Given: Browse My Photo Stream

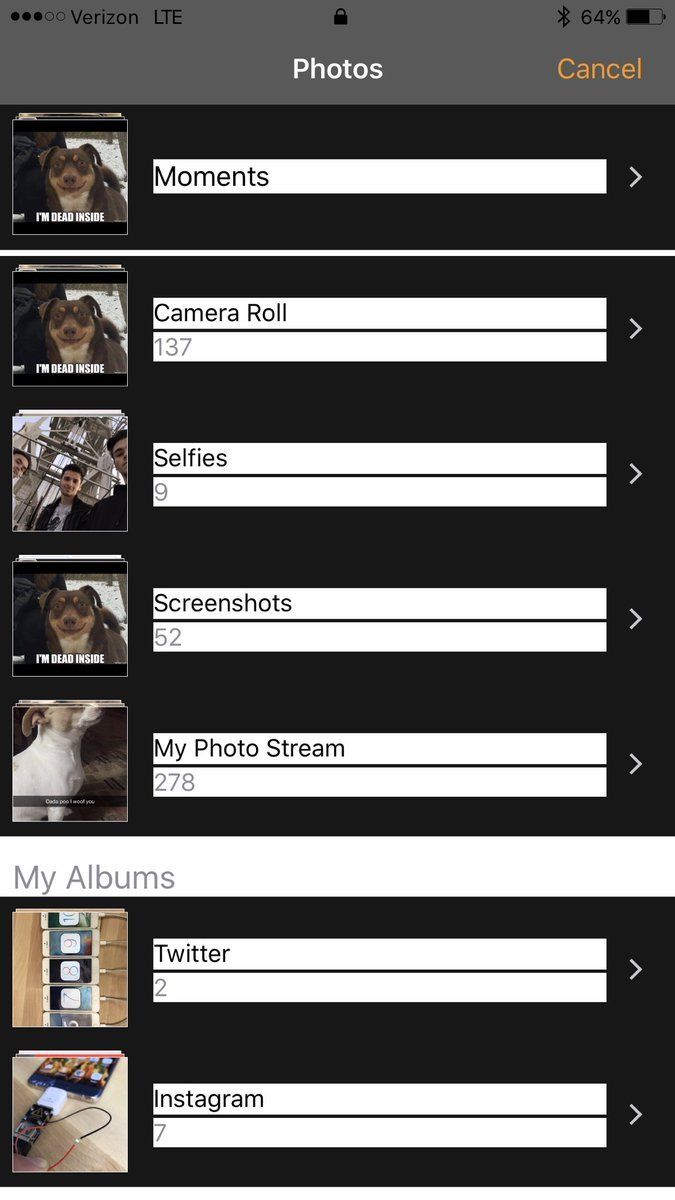Looking at the screenshot, I should coord(379,764).
